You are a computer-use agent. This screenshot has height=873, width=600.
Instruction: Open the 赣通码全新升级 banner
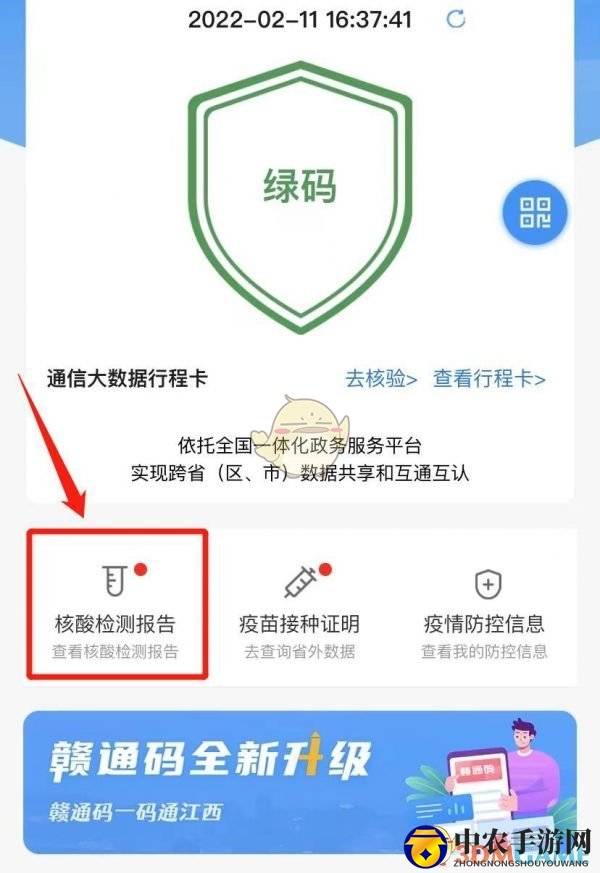click(x=299, y=781)
